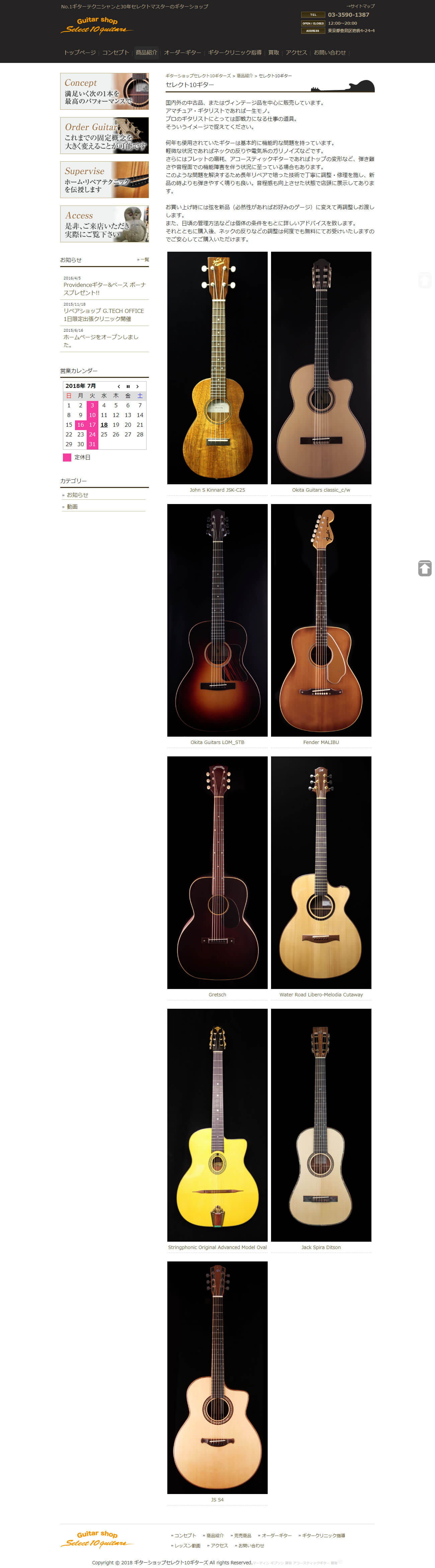Open オーダーギター from the top menu

(182, 52)
